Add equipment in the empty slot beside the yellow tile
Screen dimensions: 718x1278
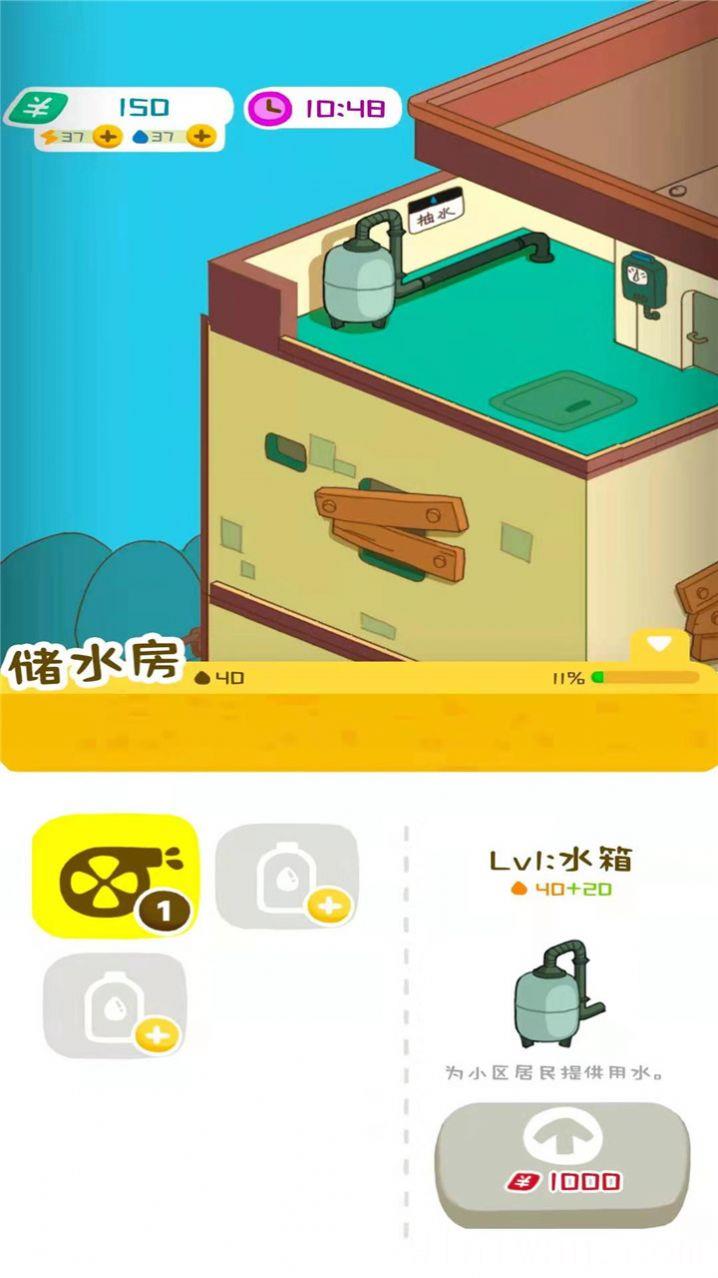click(288, 877)
